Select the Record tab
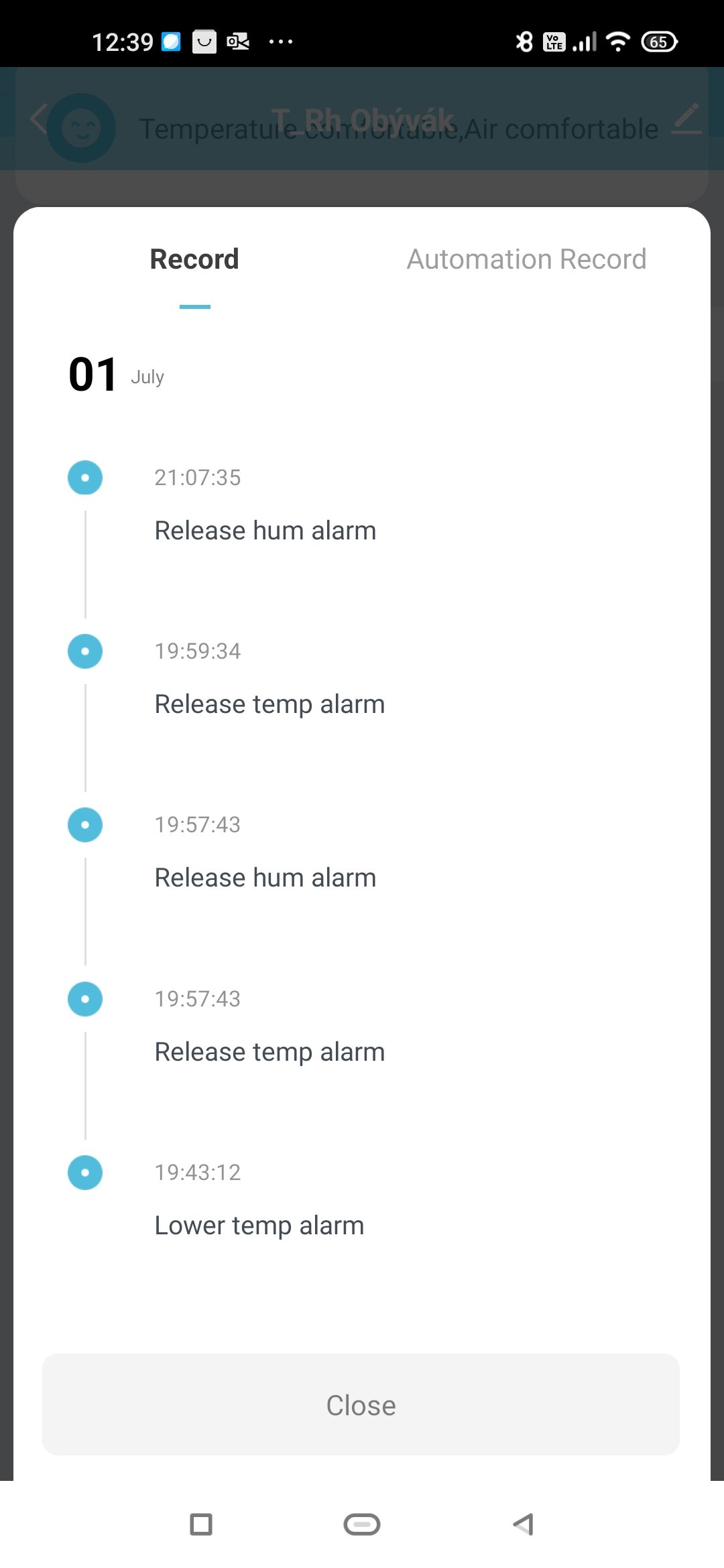This screenshot has width=724, height=1568. pyautogui.click(x=194, y=259)
